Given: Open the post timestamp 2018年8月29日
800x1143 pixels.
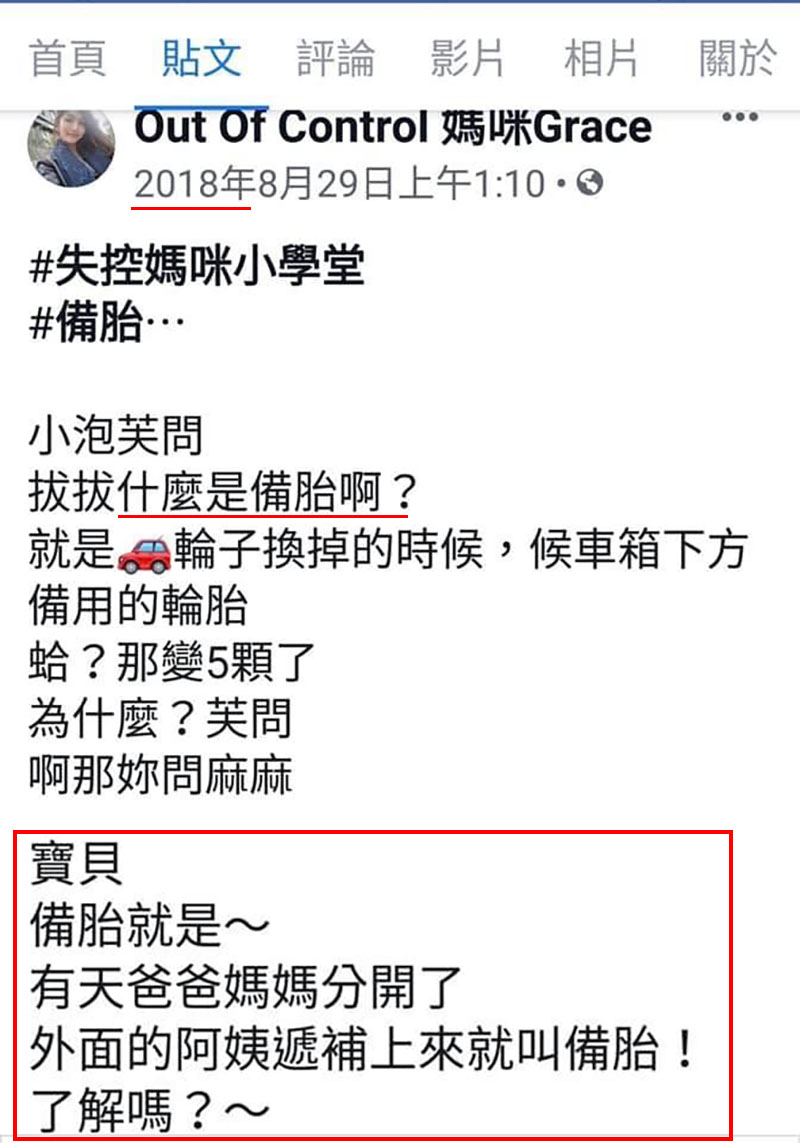Looking at the screenshot, I should click(x=340, y=184).
